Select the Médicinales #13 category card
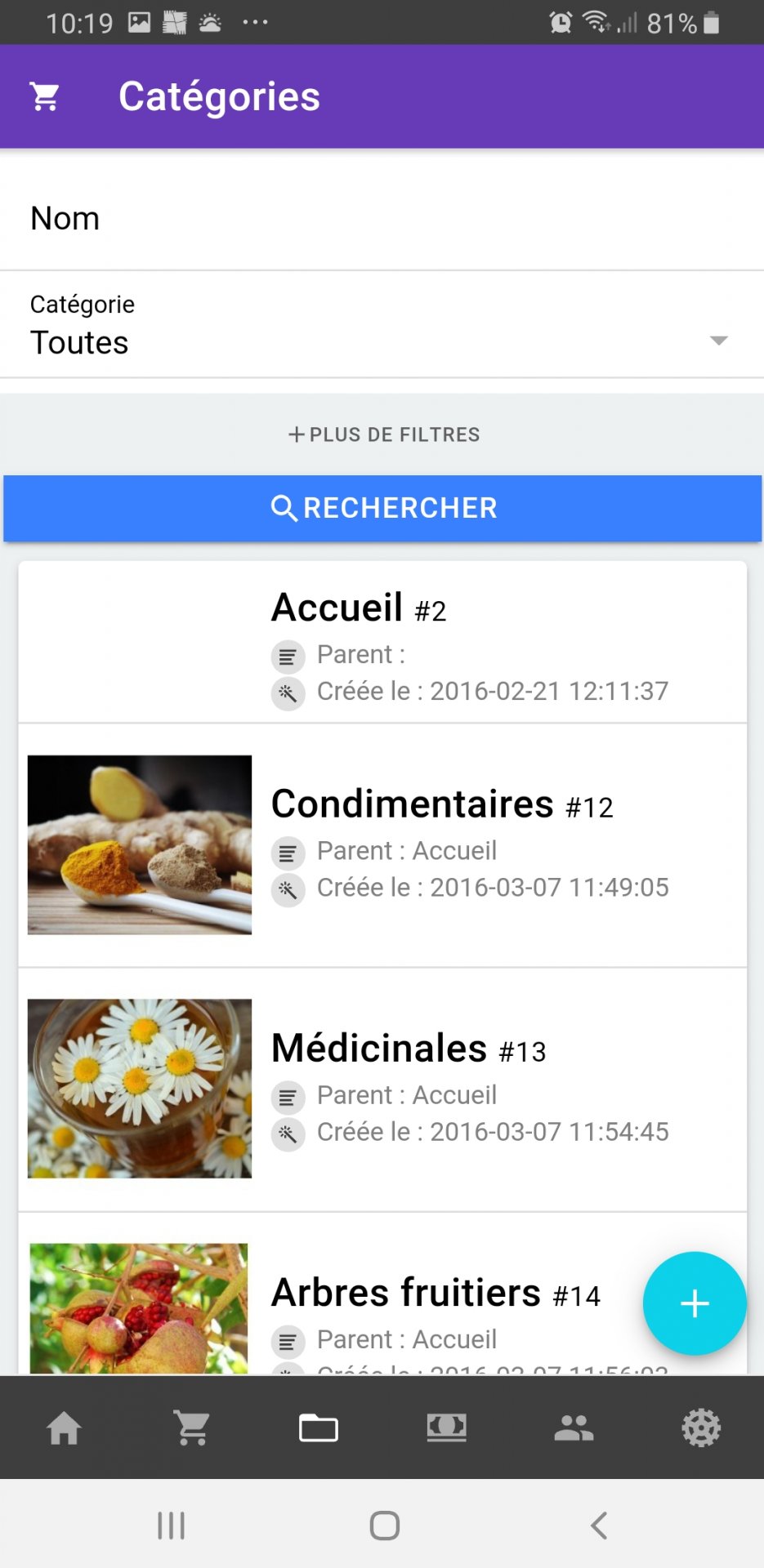The width and height of the screenshot is (764, 1568). click(382, 1089)
